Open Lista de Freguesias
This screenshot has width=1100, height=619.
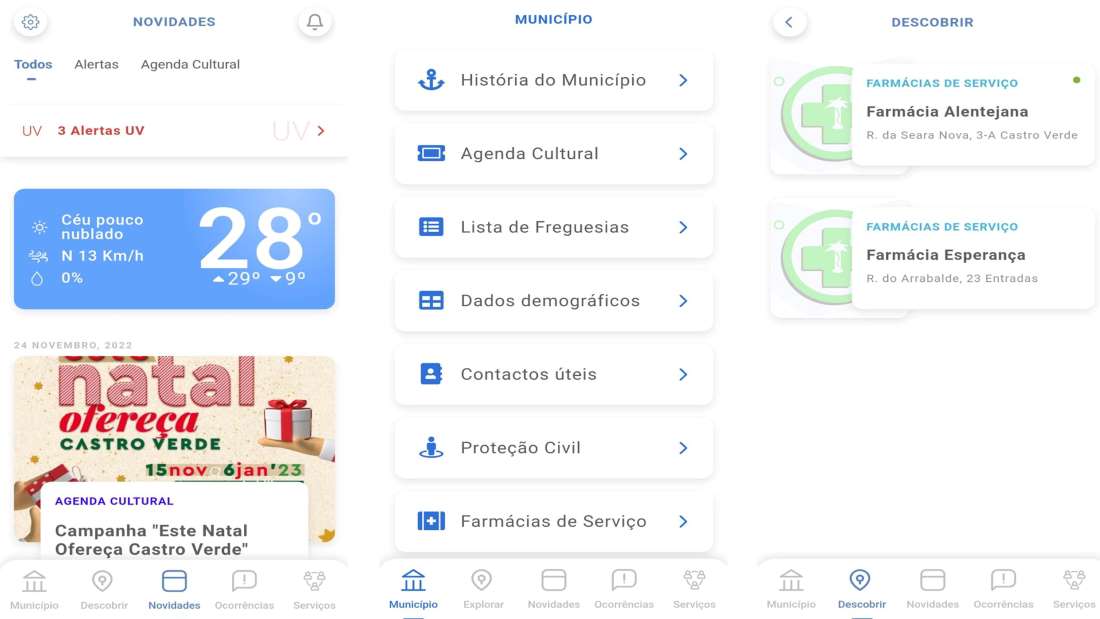[x=554, y=227]
